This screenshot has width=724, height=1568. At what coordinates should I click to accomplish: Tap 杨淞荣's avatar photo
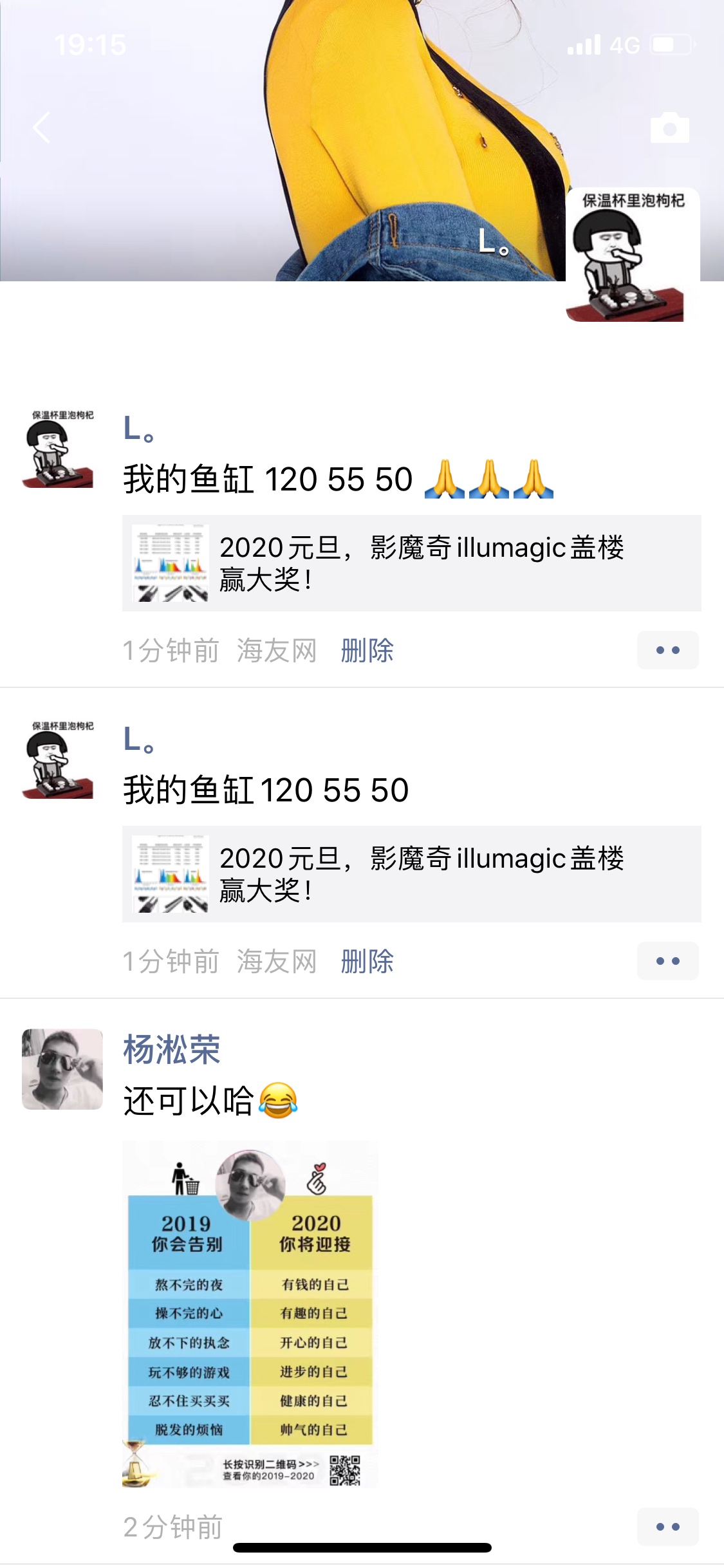(x=62, y=1069)
